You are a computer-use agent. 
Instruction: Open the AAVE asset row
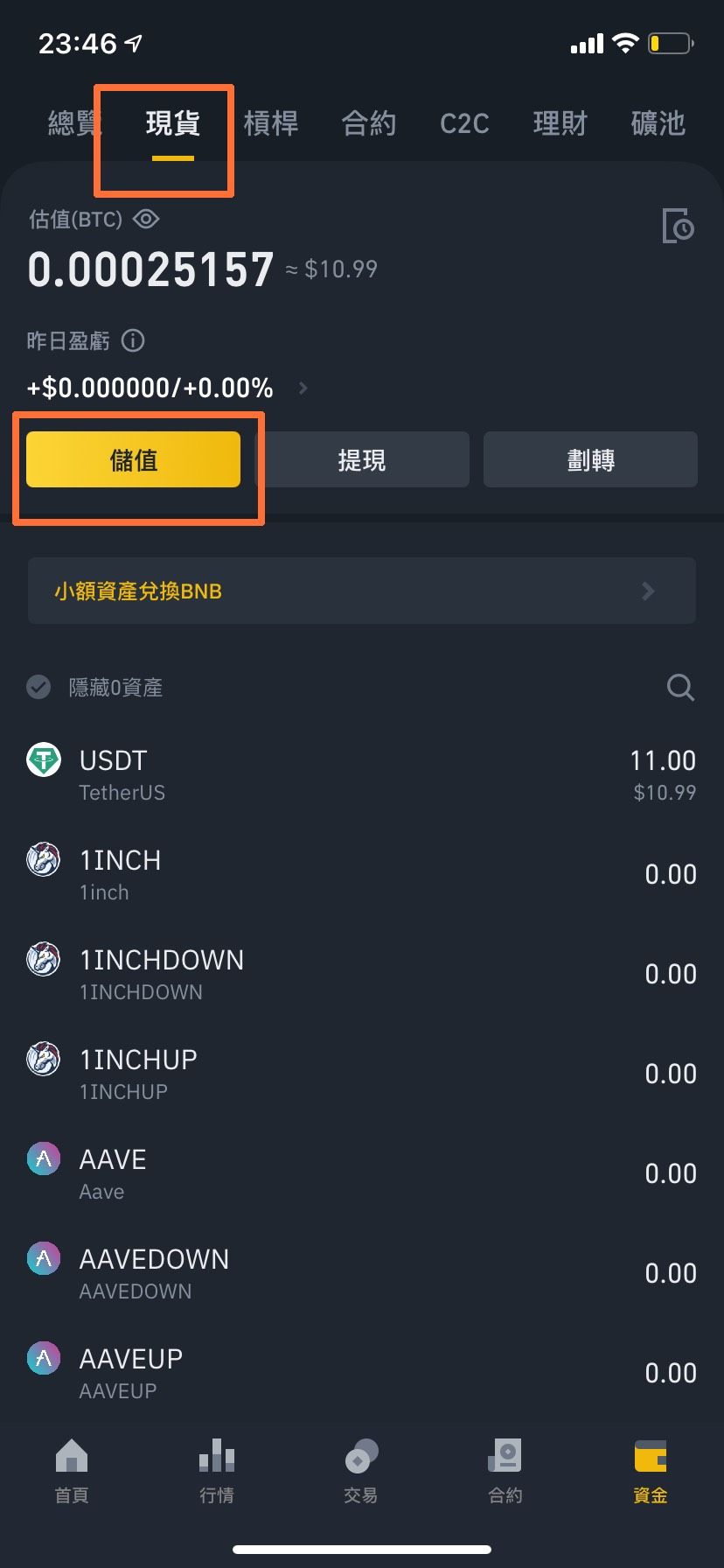[x=362, y=1173]
